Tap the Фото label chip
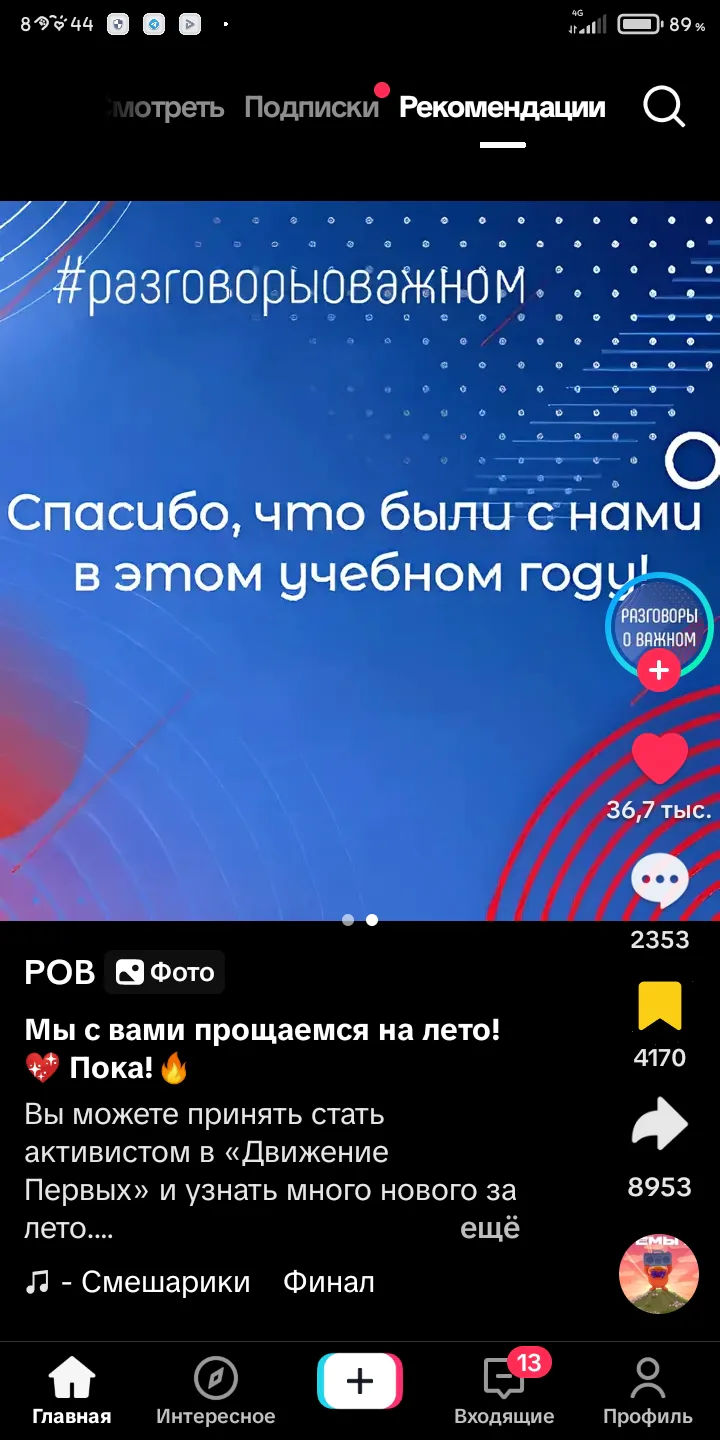 [x=165, y=972]
